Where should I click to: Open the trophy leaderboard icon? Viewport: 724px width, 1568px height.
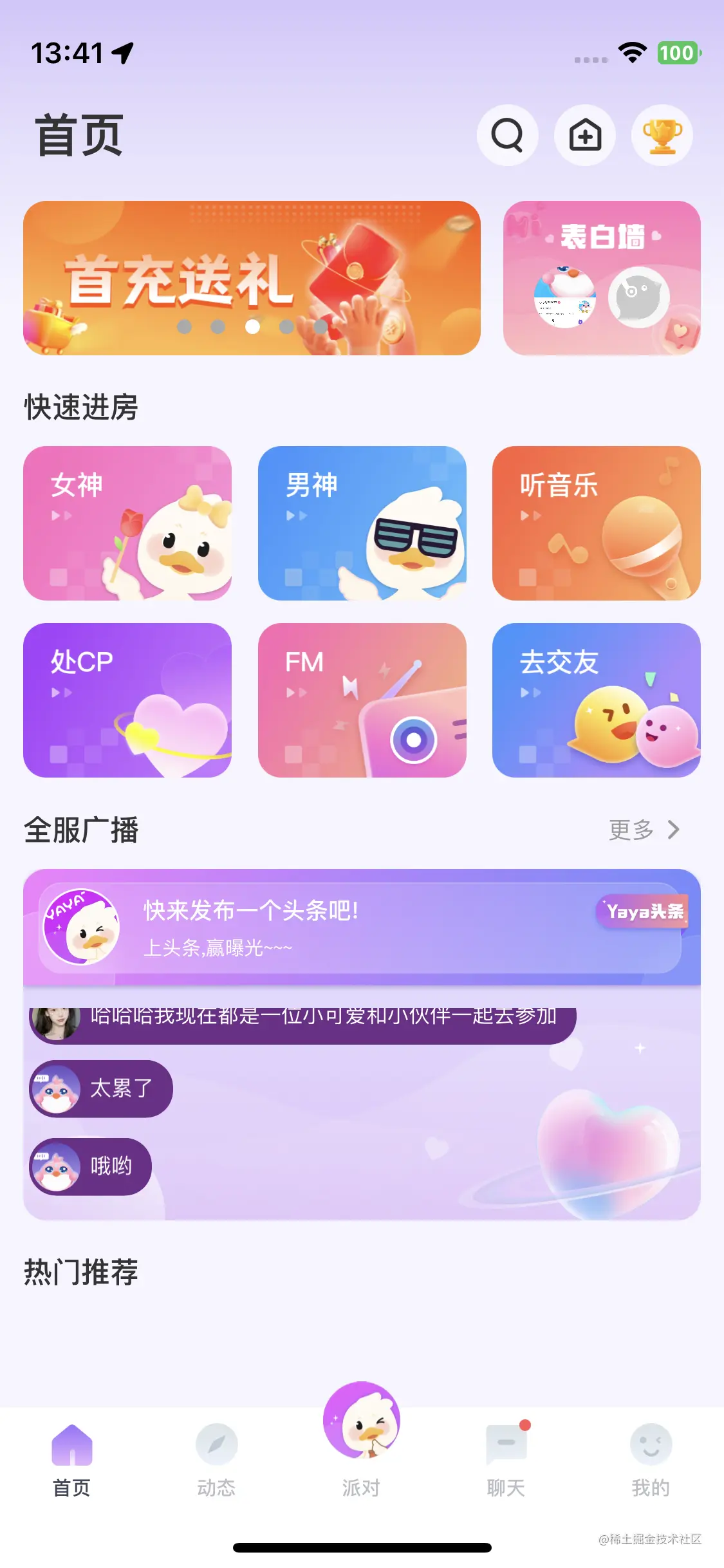click(x=662, y=135)
